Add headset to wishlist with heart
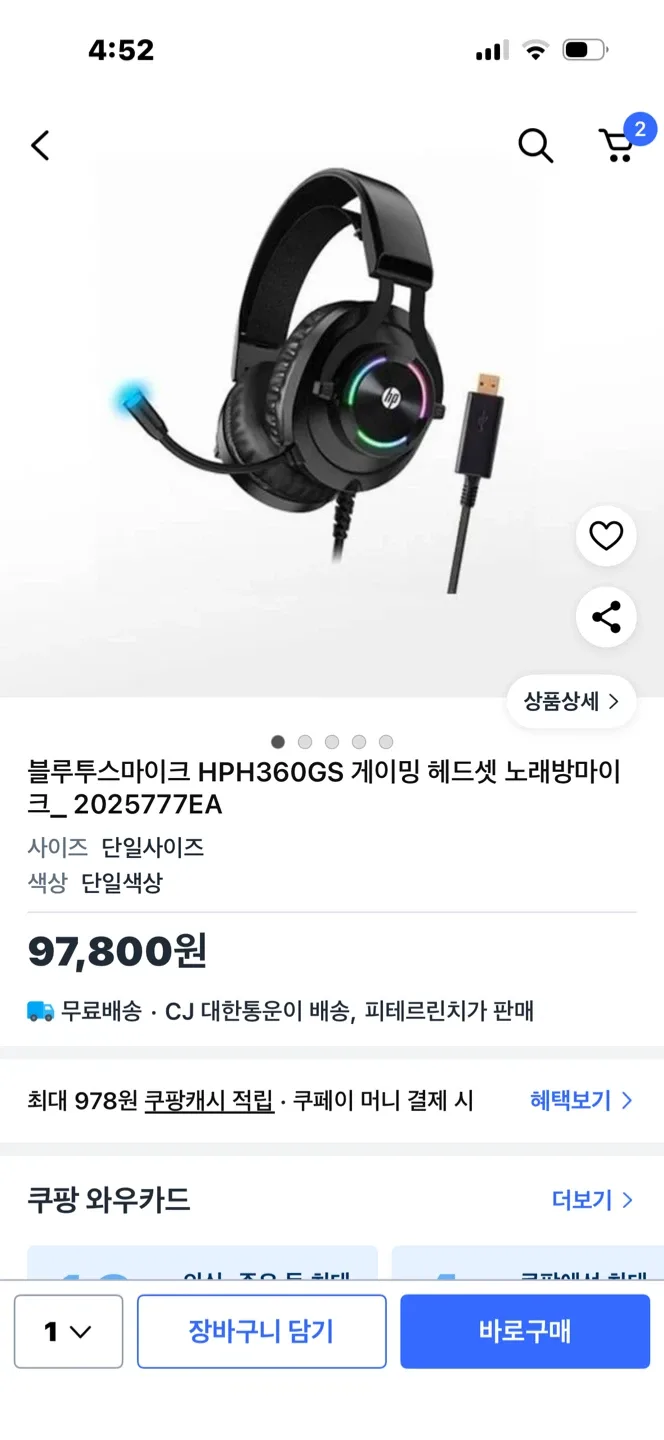This screenshot has width=664, height=1440. click(606, 537)
